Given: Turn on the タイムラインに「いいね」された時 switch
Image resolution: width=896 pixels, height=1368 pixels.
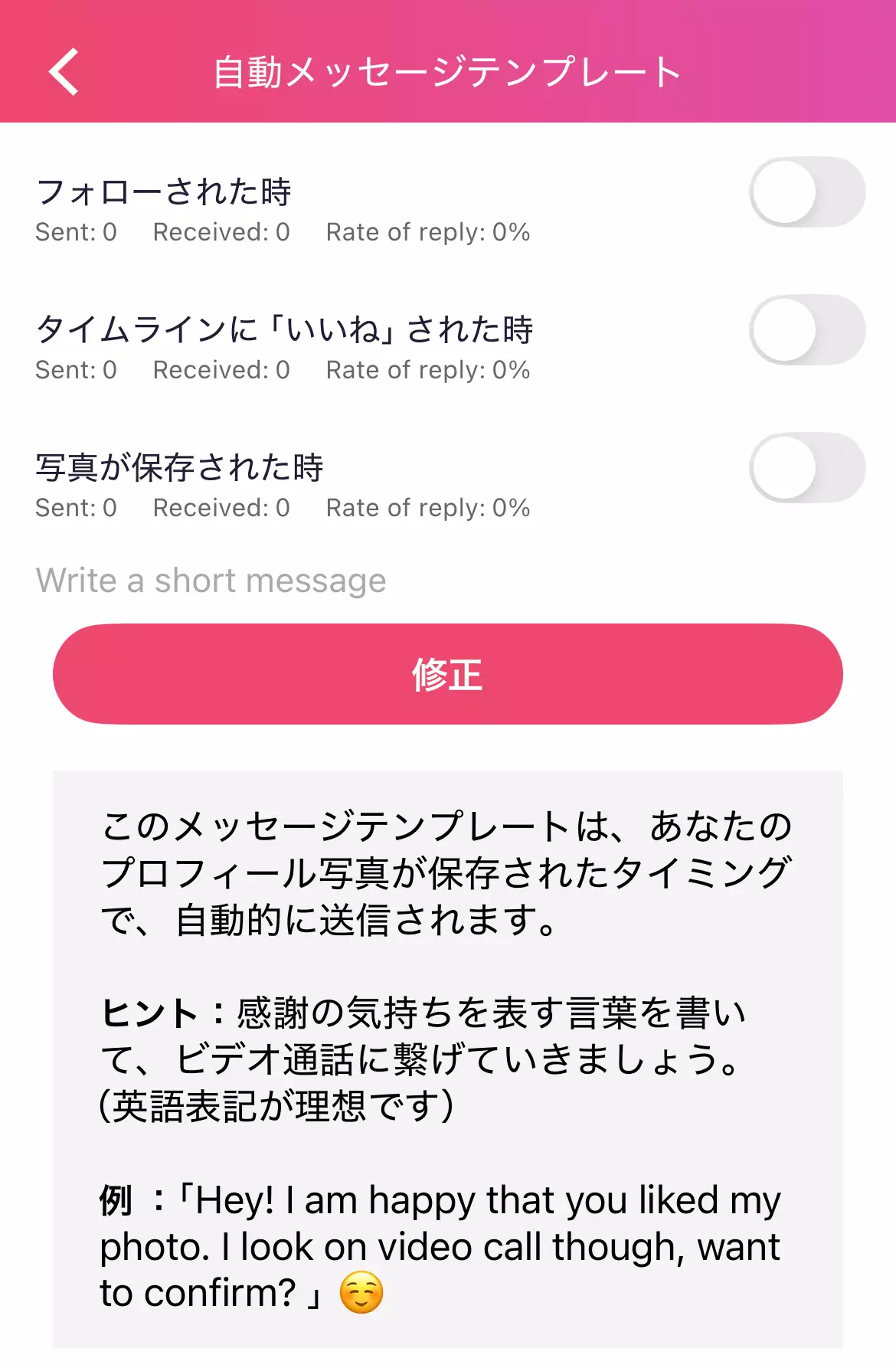Looking at the screenshot, I should coord(809,329).
